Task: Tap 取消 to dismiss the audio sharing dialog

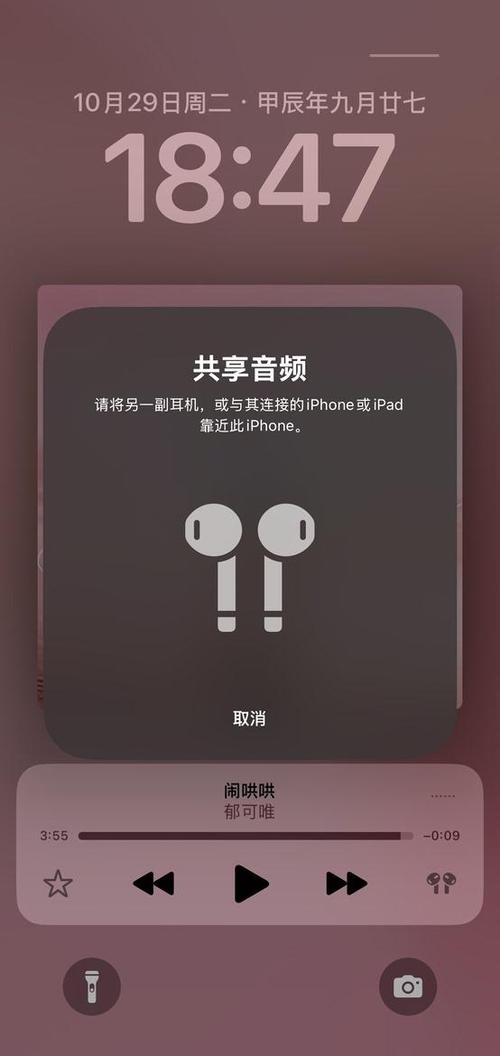Action: pyautogui.click(x=249, y=718)
